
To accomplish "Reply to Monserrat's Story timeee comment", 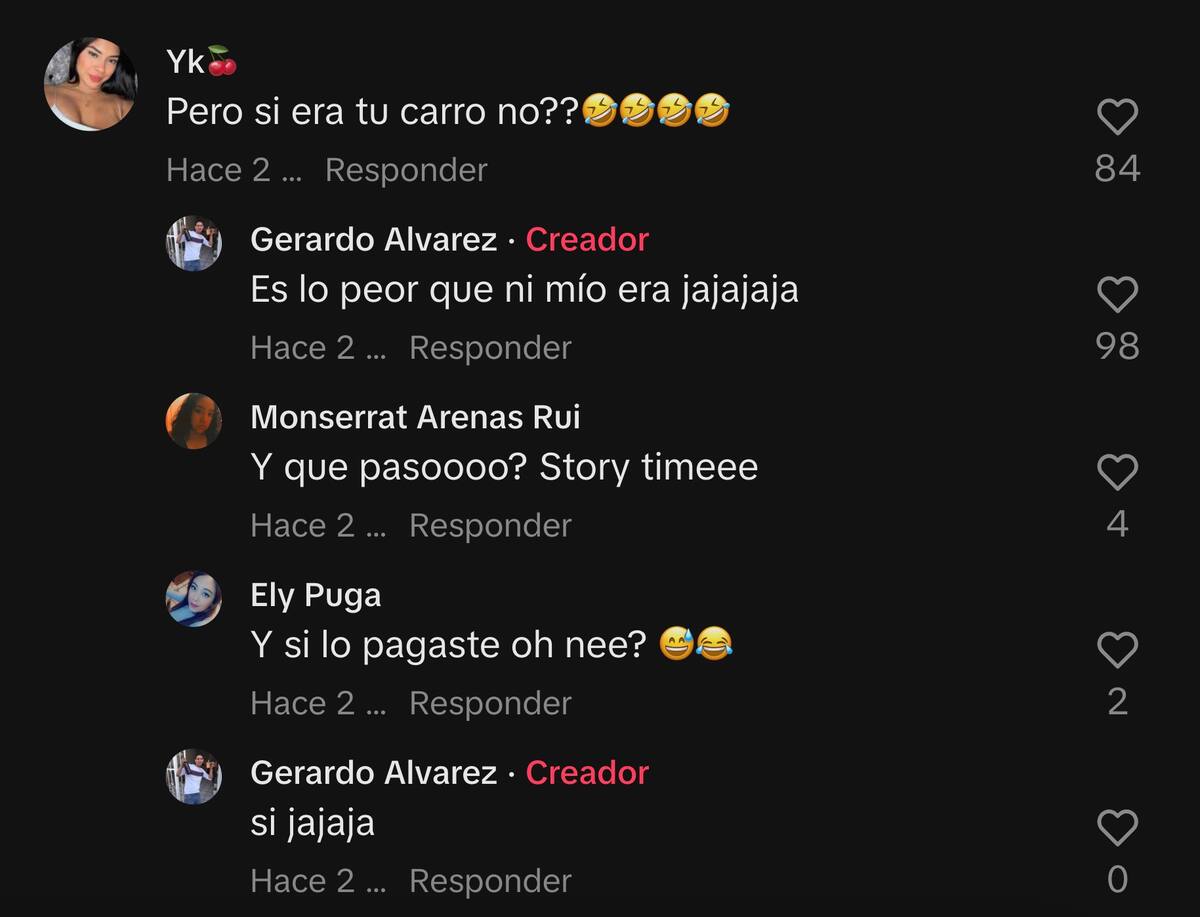I will [x=490, y=525].
